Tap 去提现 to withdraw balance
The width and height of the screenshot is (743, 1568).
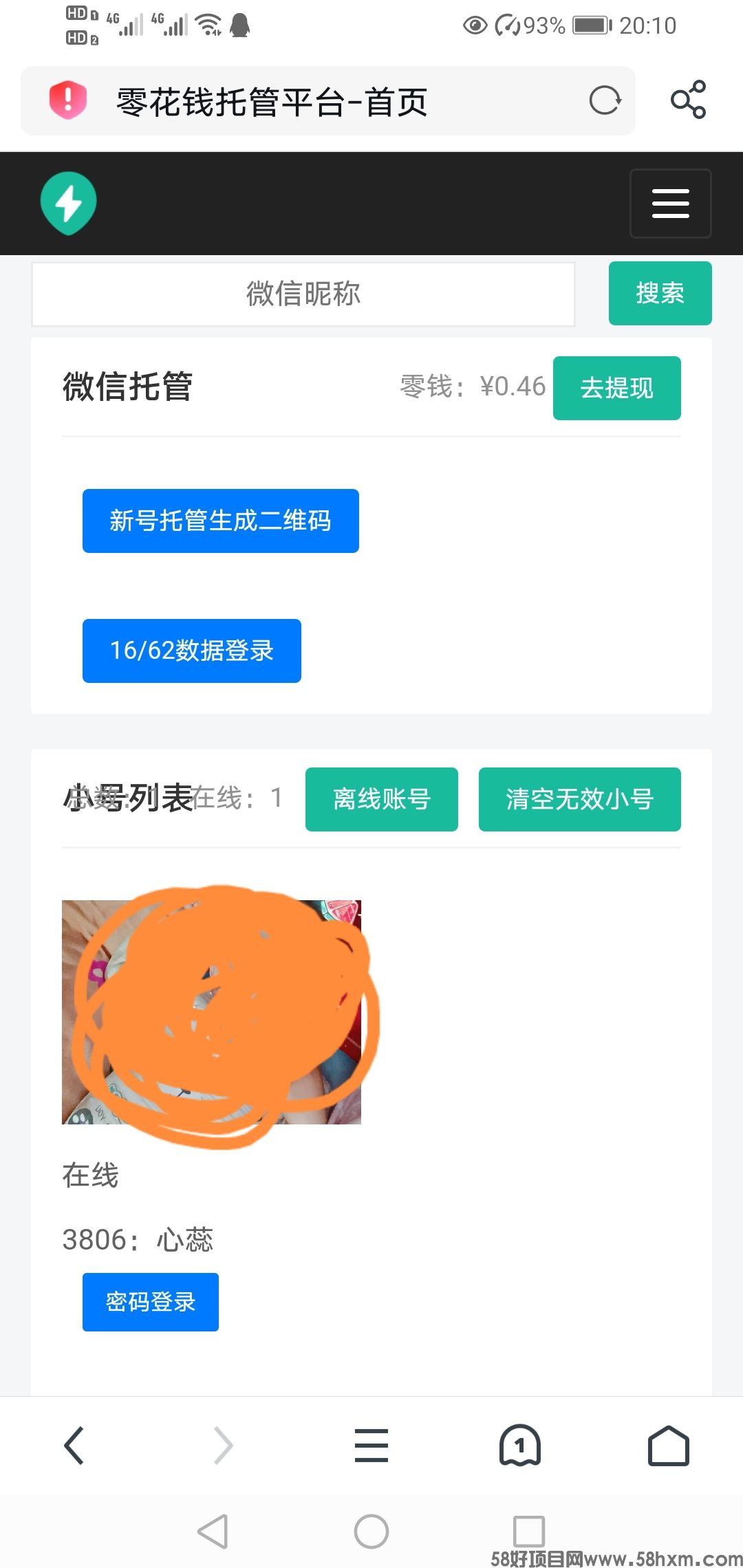tap(616, 388)
